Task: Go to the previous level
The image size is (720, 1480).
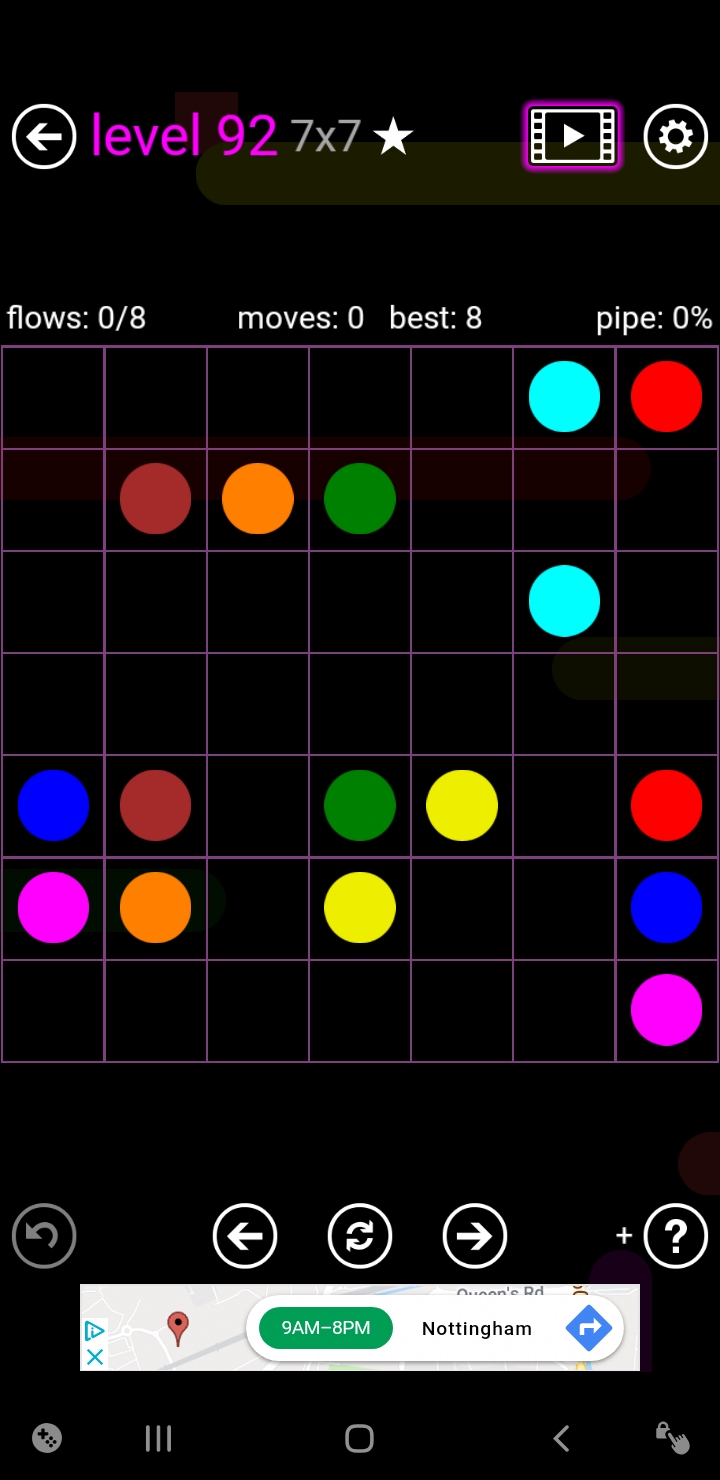Action: [x=245, y=1236]
